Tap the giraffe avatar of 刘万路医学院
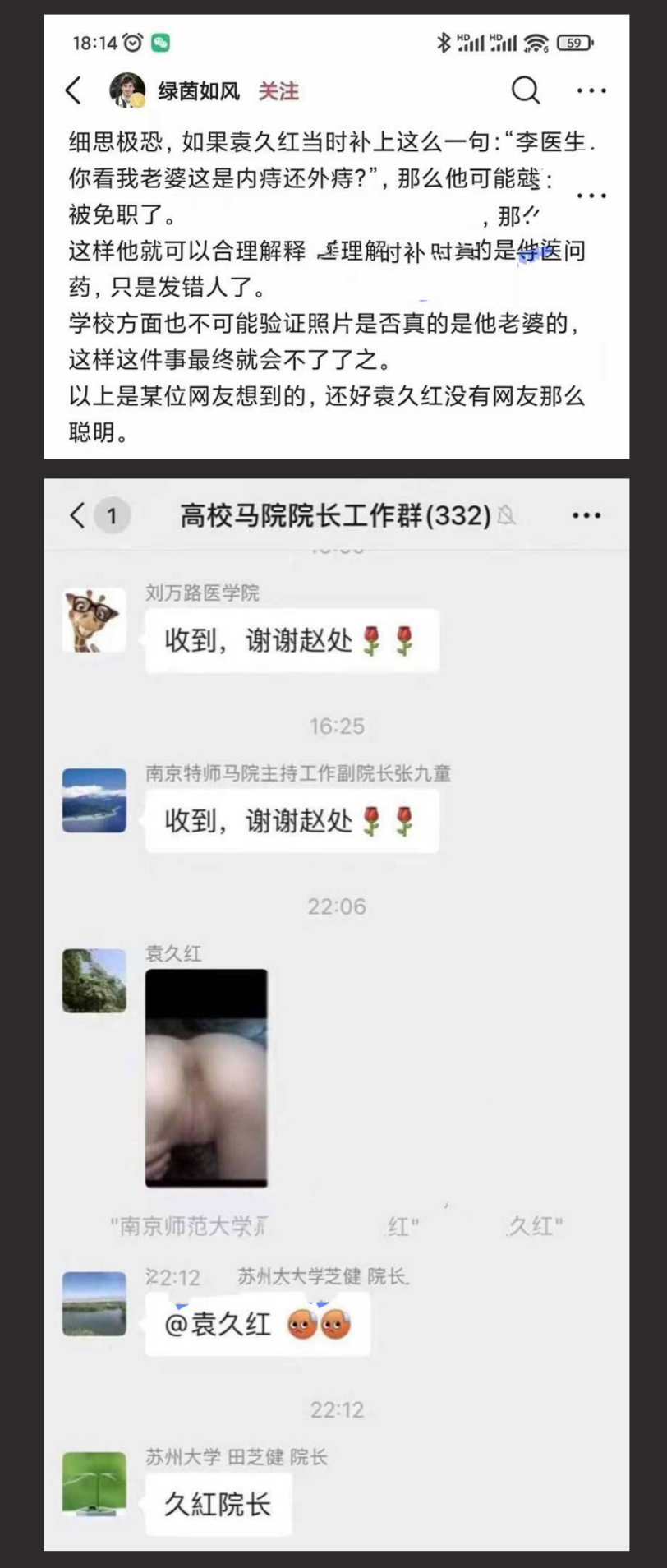This screenshot has height=1568, width=667. 94,620
